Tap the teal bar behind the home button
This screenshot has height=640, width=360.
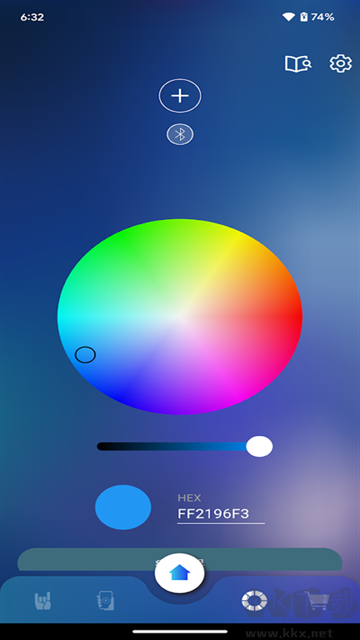point(180,560)
